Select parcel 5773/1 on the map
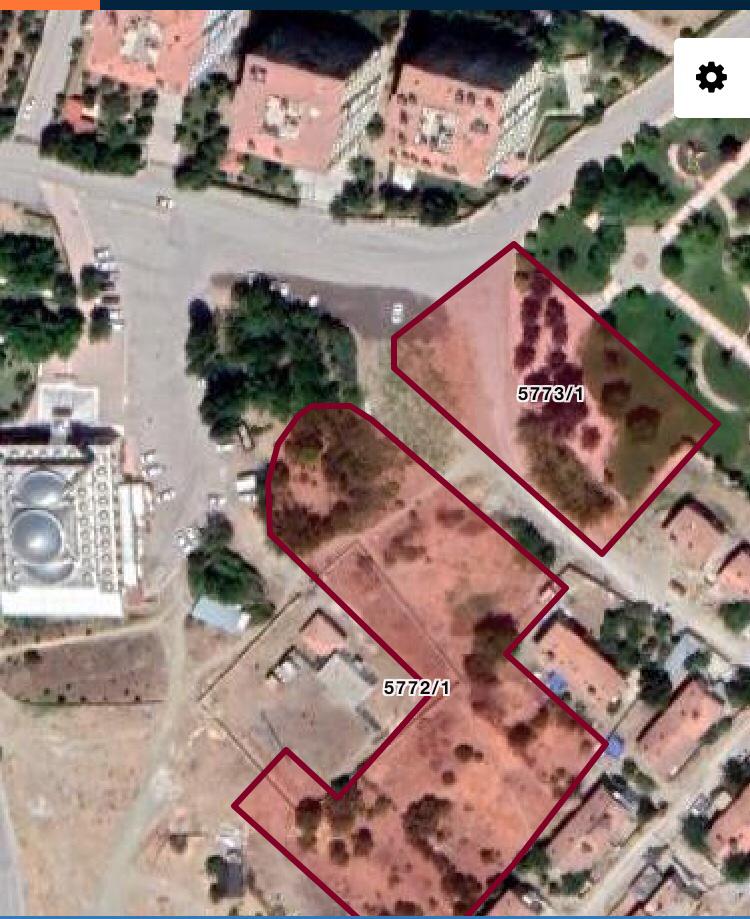 point(551,394)
